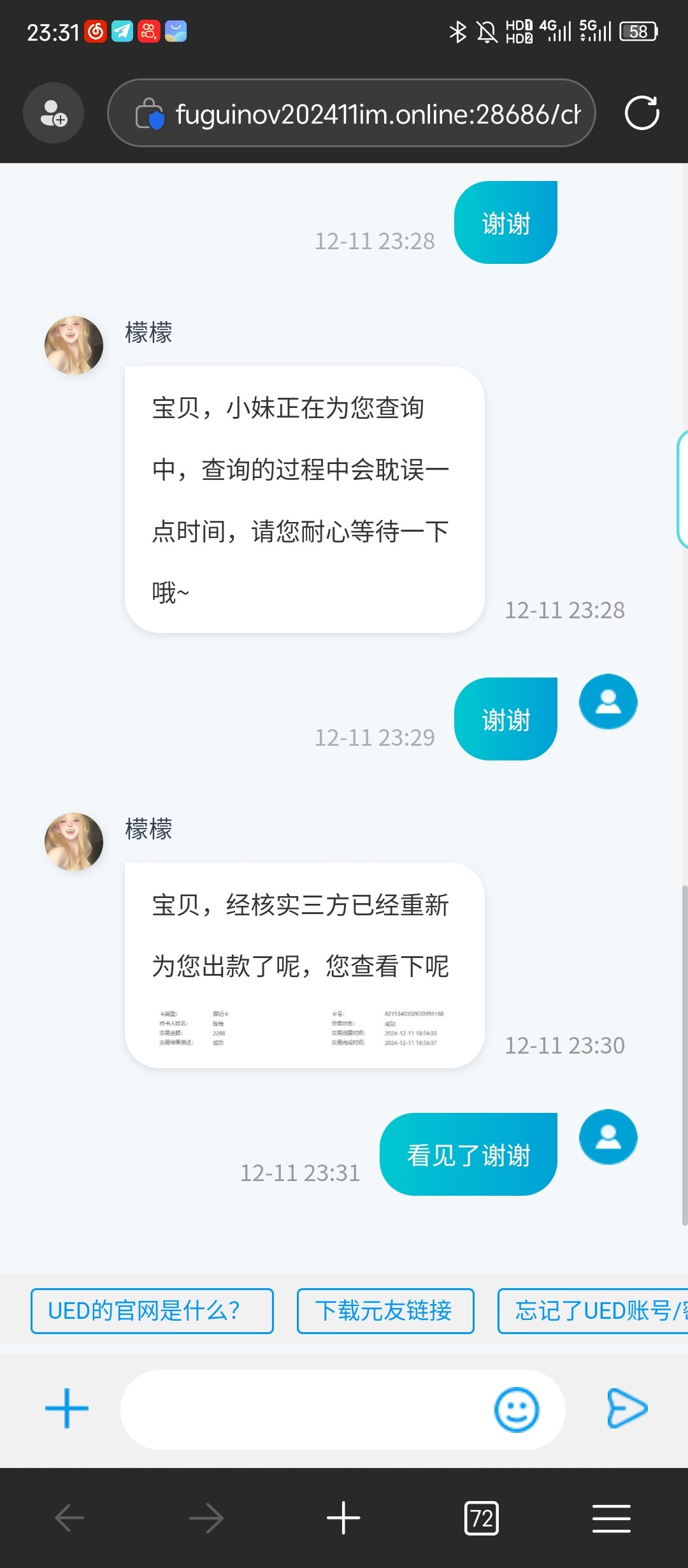Send the message with the arrow icon
688x1568 pixels.
point(627,1409)
